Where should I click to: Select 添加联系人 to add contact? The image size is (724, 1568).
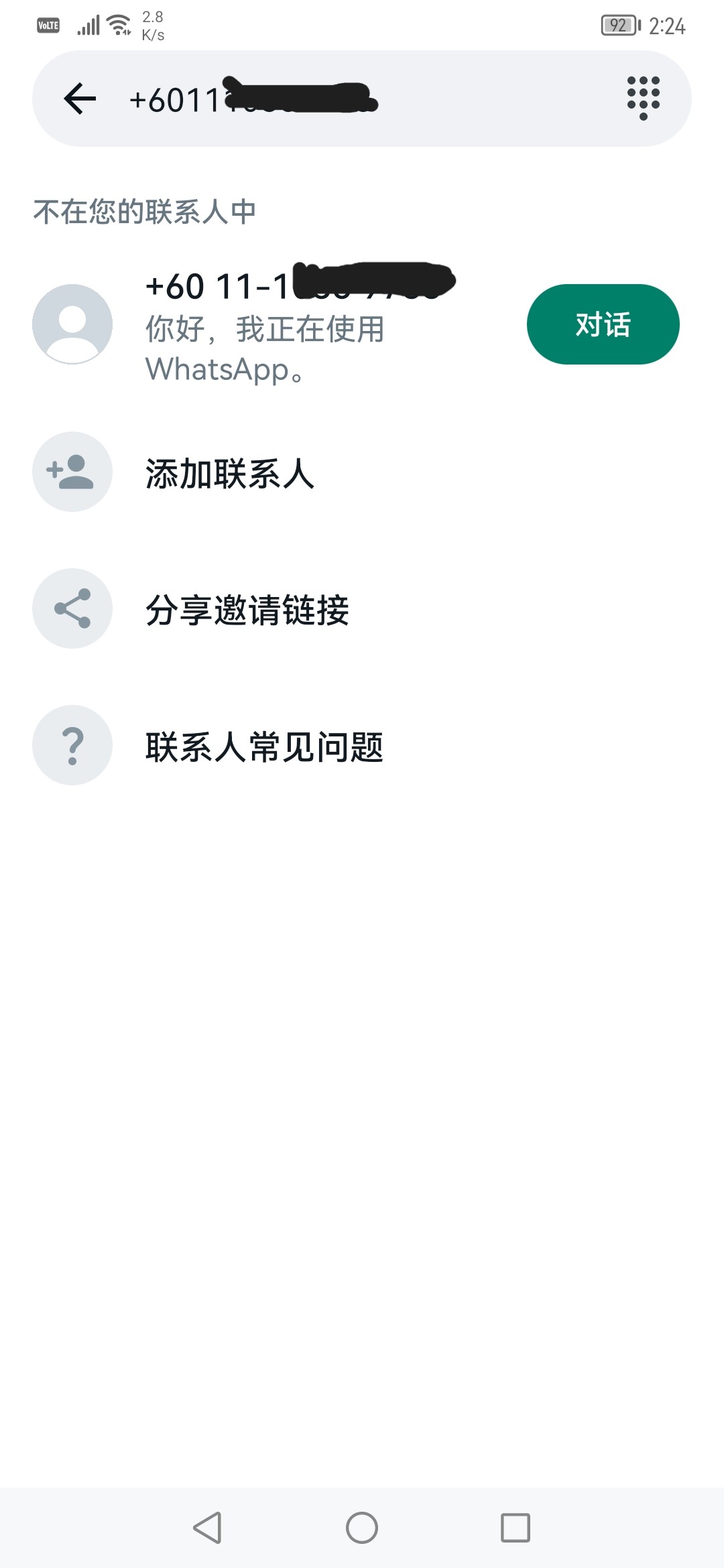click(229, 473)
